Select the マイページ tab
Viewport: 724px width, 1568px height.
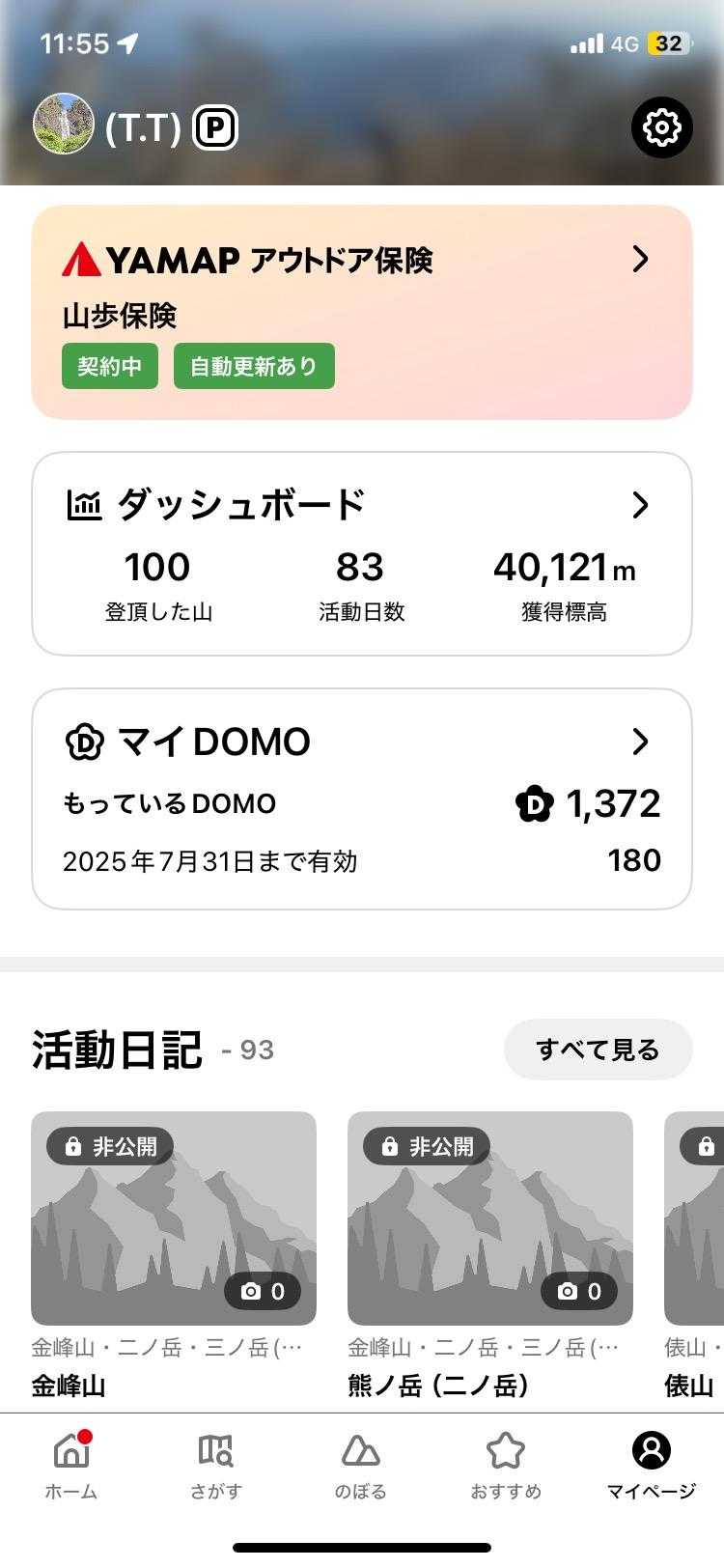click(651, 1466)
